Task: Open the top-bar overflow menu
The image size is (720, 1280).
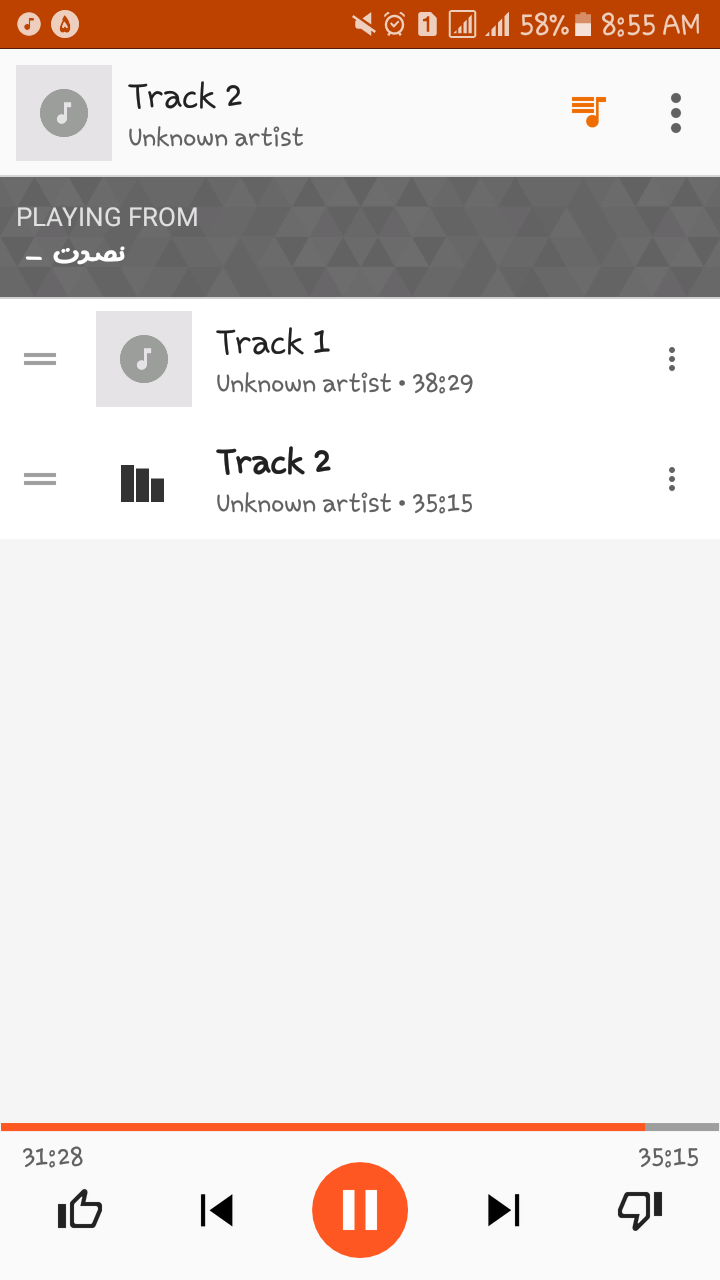Action: pos(676,113)
